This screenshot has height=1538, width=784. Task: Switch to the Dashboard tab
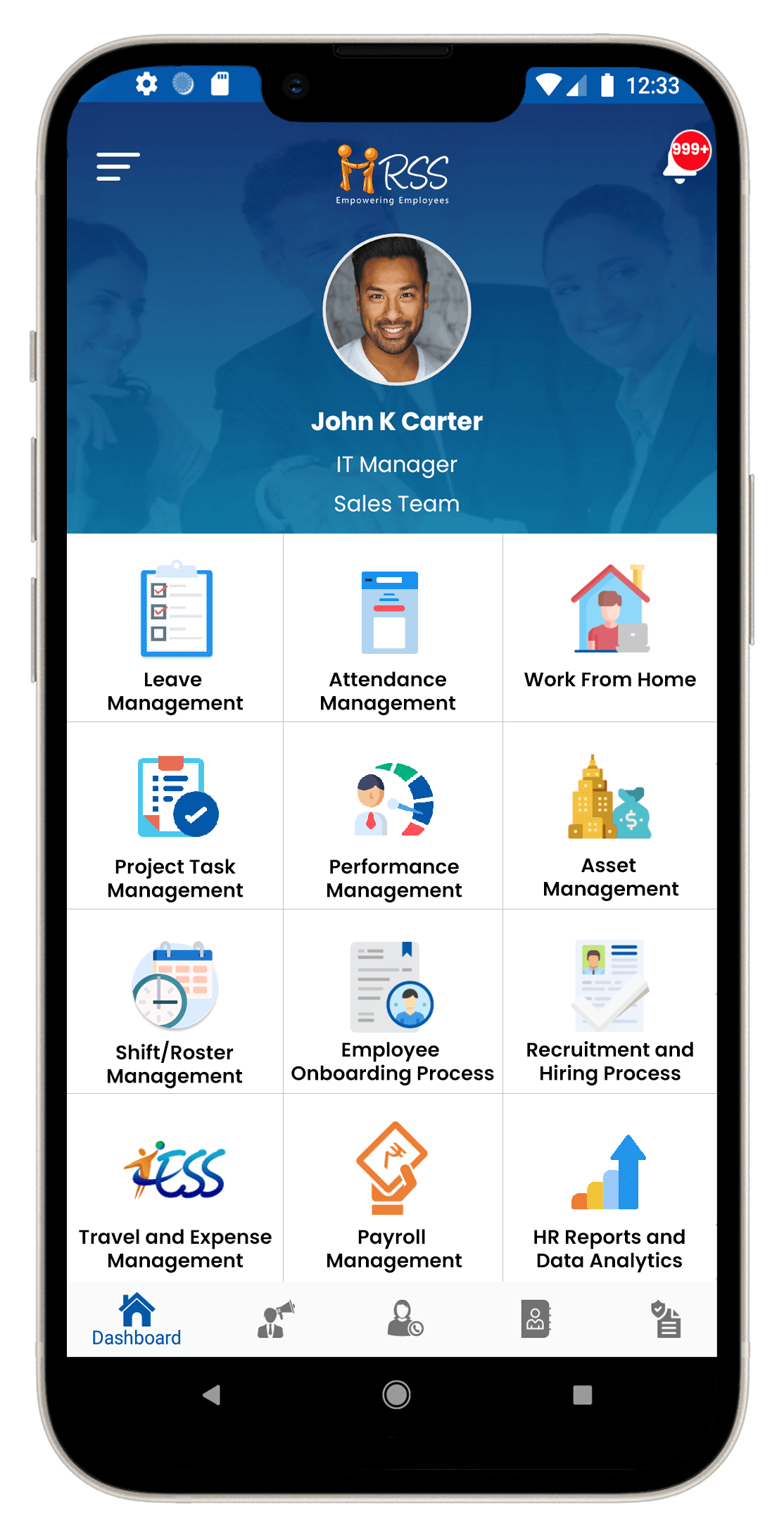coord(137,1319)
